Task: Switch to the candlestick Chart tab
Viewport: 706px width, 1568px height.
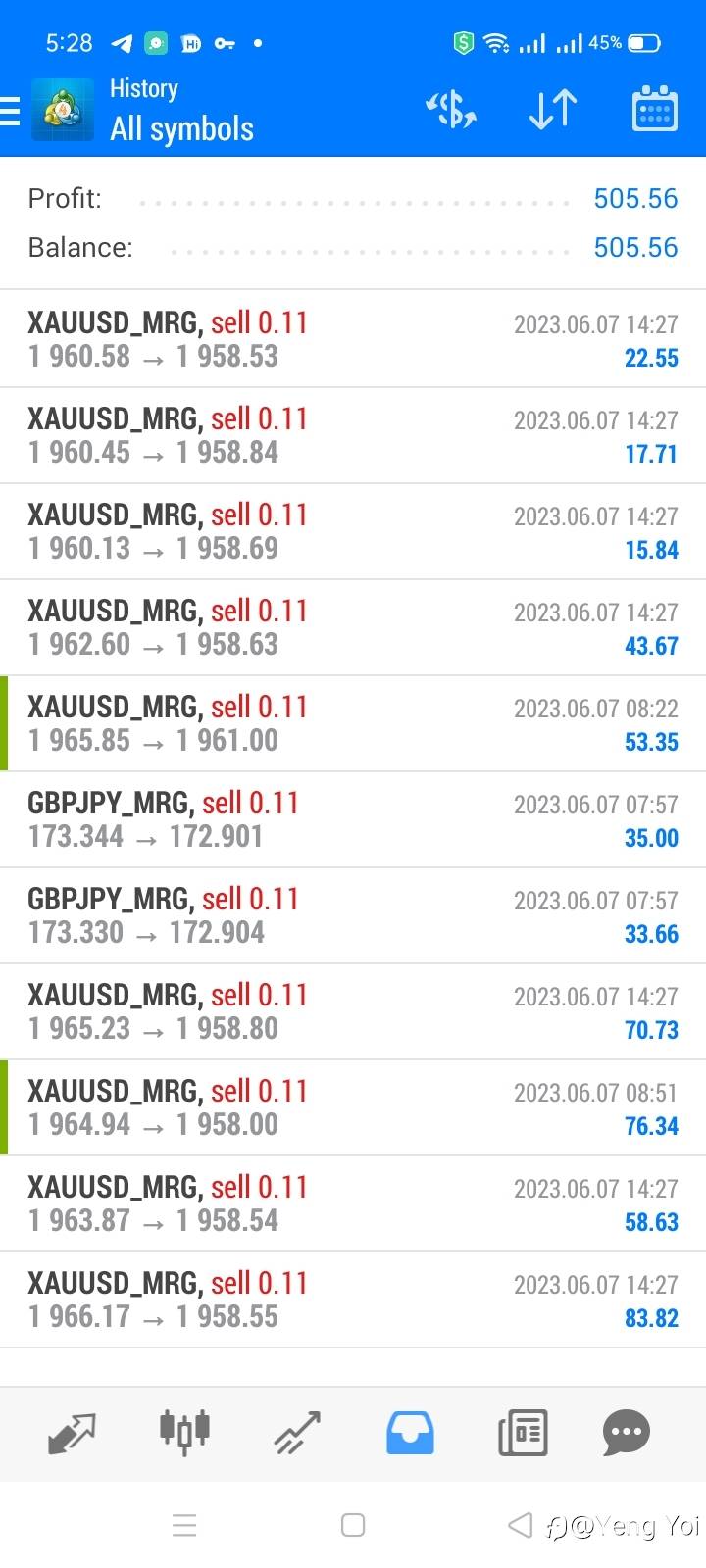Action: [x=184, y=1433]
